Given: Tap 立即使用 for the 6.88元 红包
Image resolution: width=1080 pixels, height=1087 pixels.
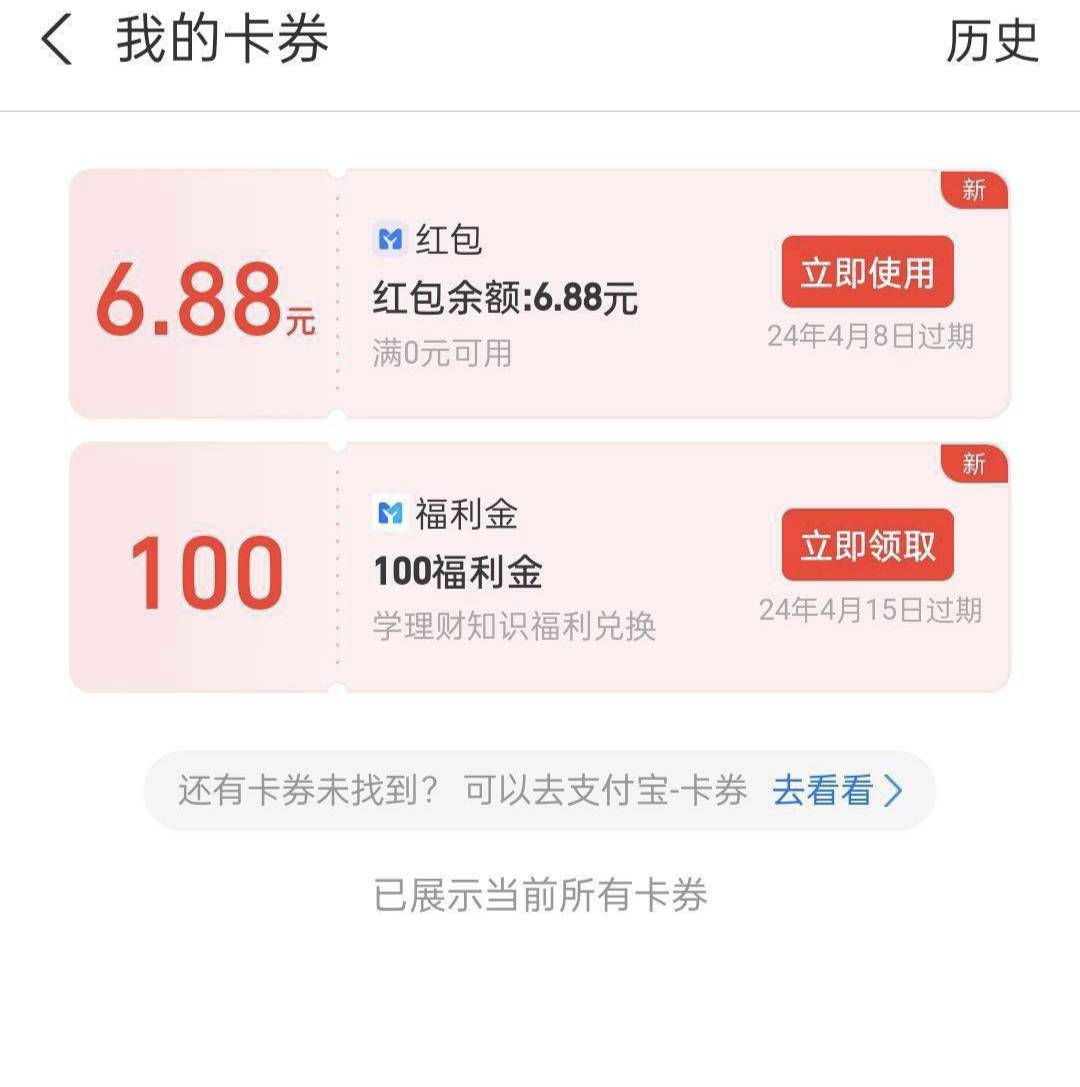Looking at the screenshot, I should coord(867,272).
